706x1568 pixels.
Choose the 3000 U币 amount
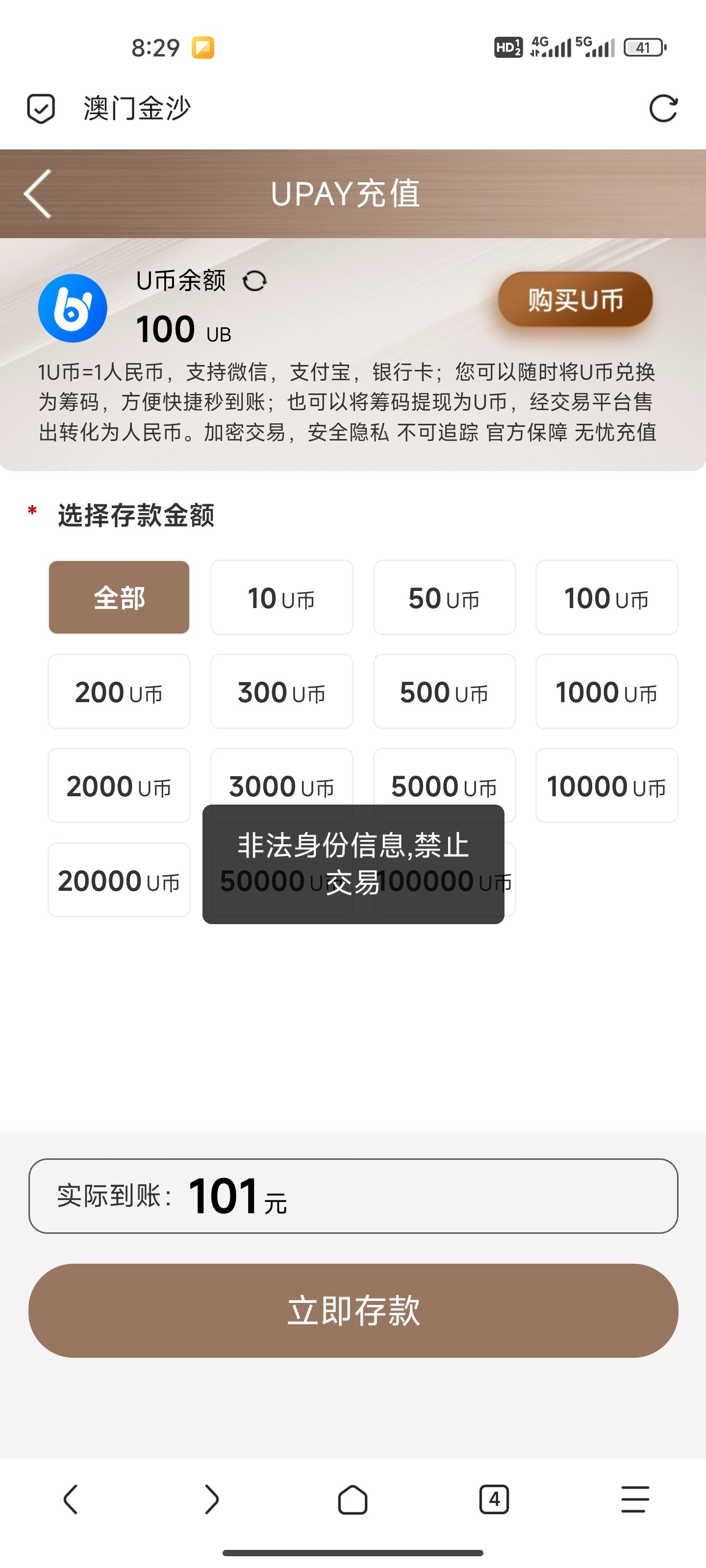(x=281, y=785)
